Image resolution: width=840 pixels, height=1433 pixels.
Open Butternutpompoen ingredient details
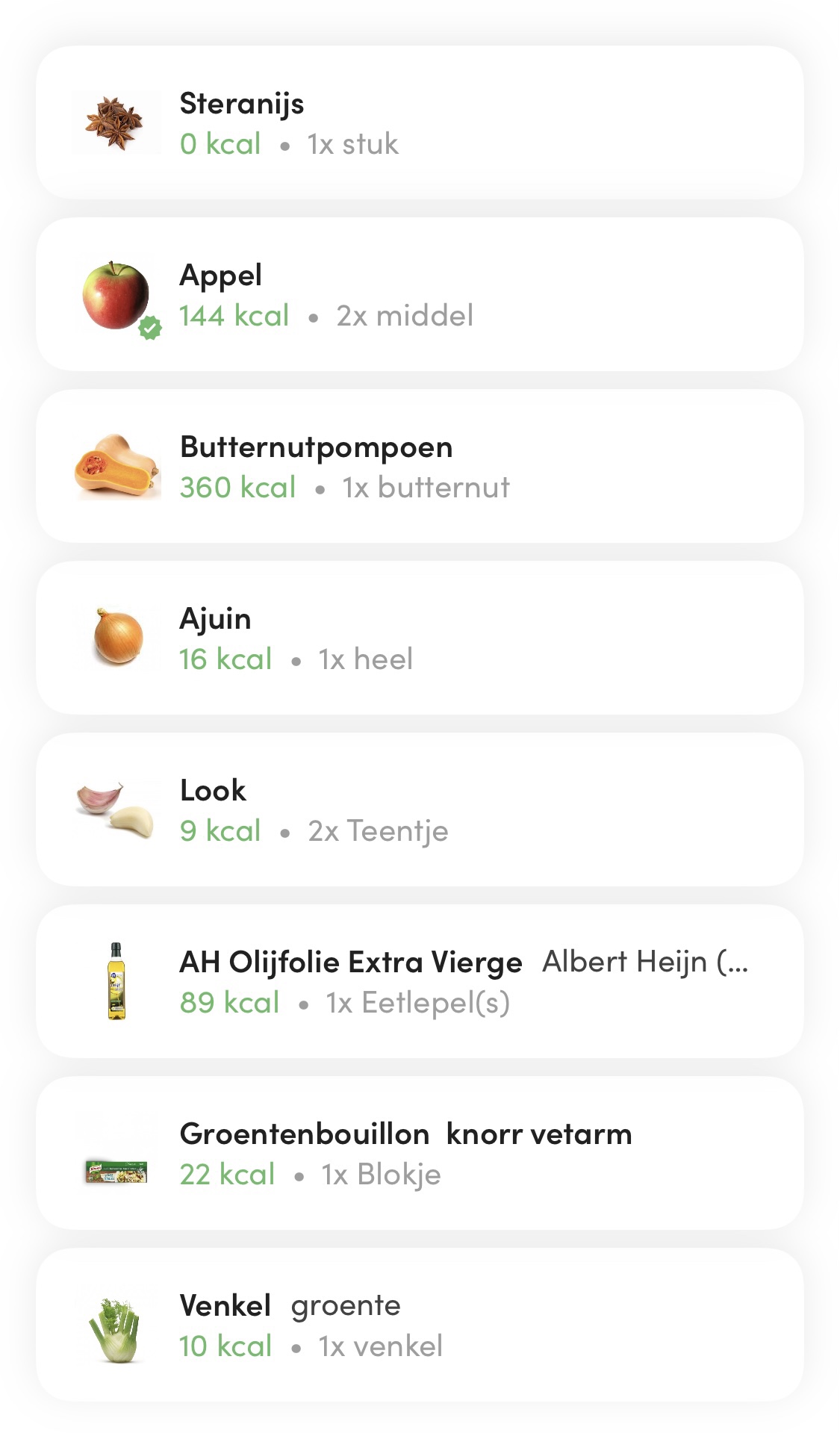pyautogui.click(x=418, y=467)
